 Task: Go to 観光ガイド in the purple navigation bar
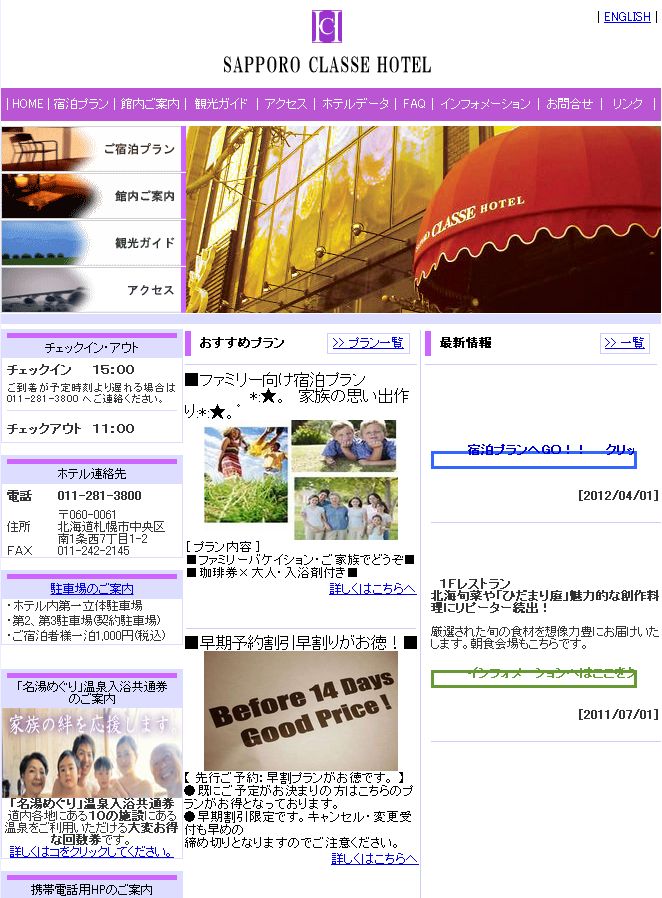point(221,104)
